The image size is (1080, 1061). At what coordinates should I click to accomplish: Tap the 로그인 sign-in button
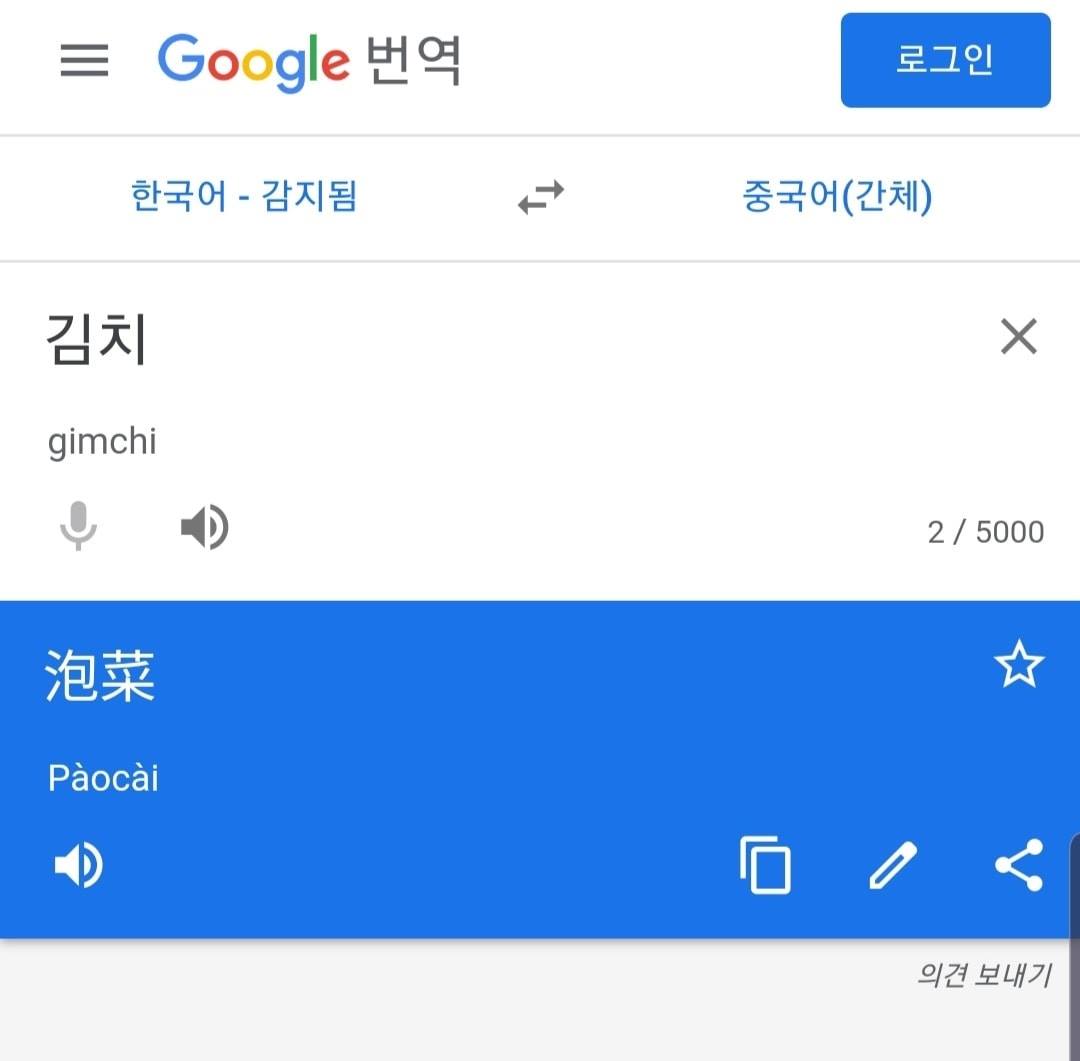click(x=945, y=60)
